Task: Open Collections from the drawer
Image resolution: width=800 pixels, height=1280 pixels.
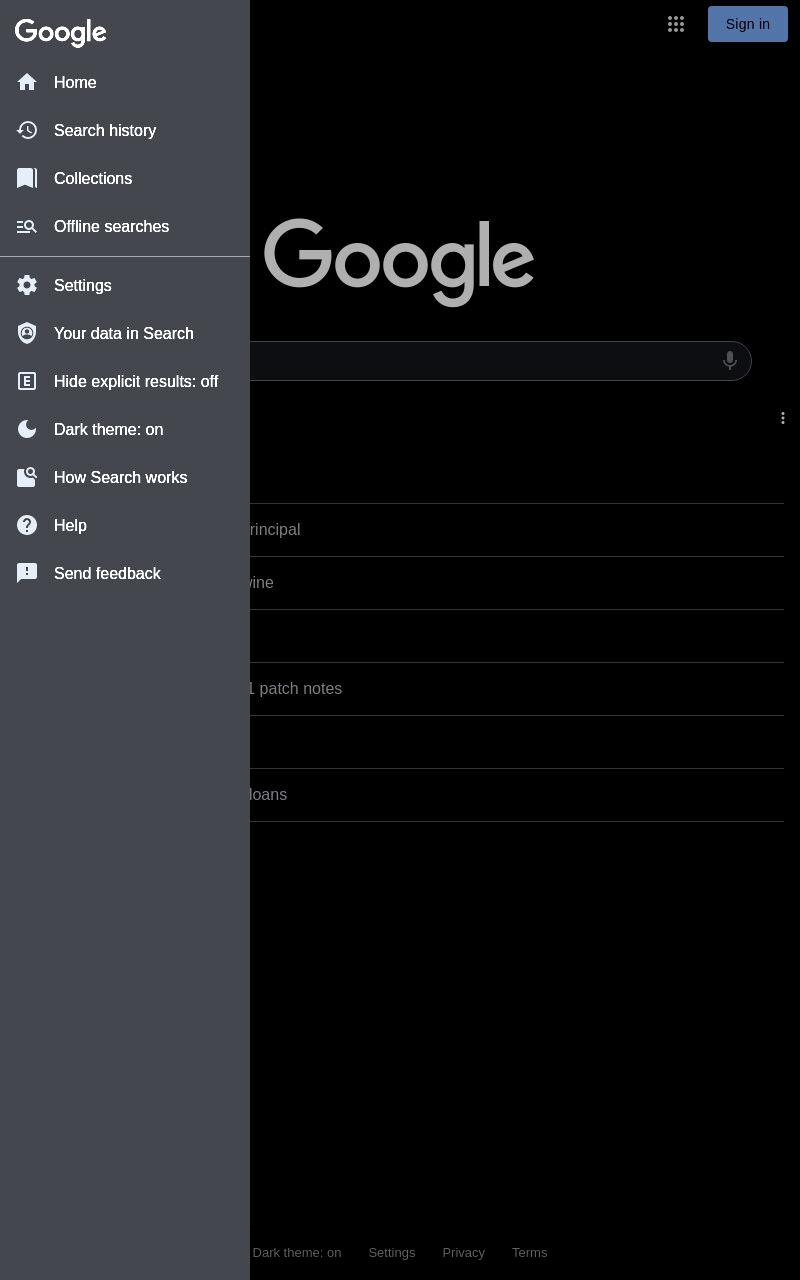Action: pyautogui.click(x=124, y=178)
